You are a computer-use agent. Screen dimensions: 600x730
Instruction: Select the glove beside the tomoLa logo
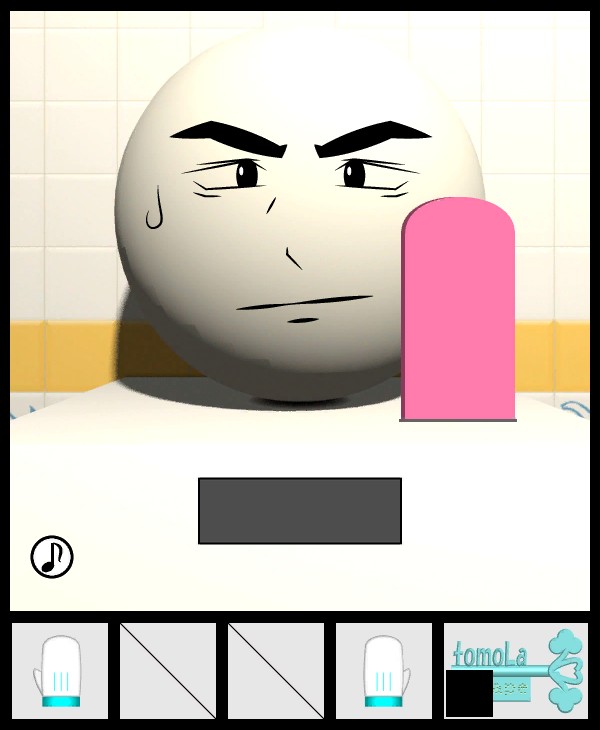click(383, 672)
